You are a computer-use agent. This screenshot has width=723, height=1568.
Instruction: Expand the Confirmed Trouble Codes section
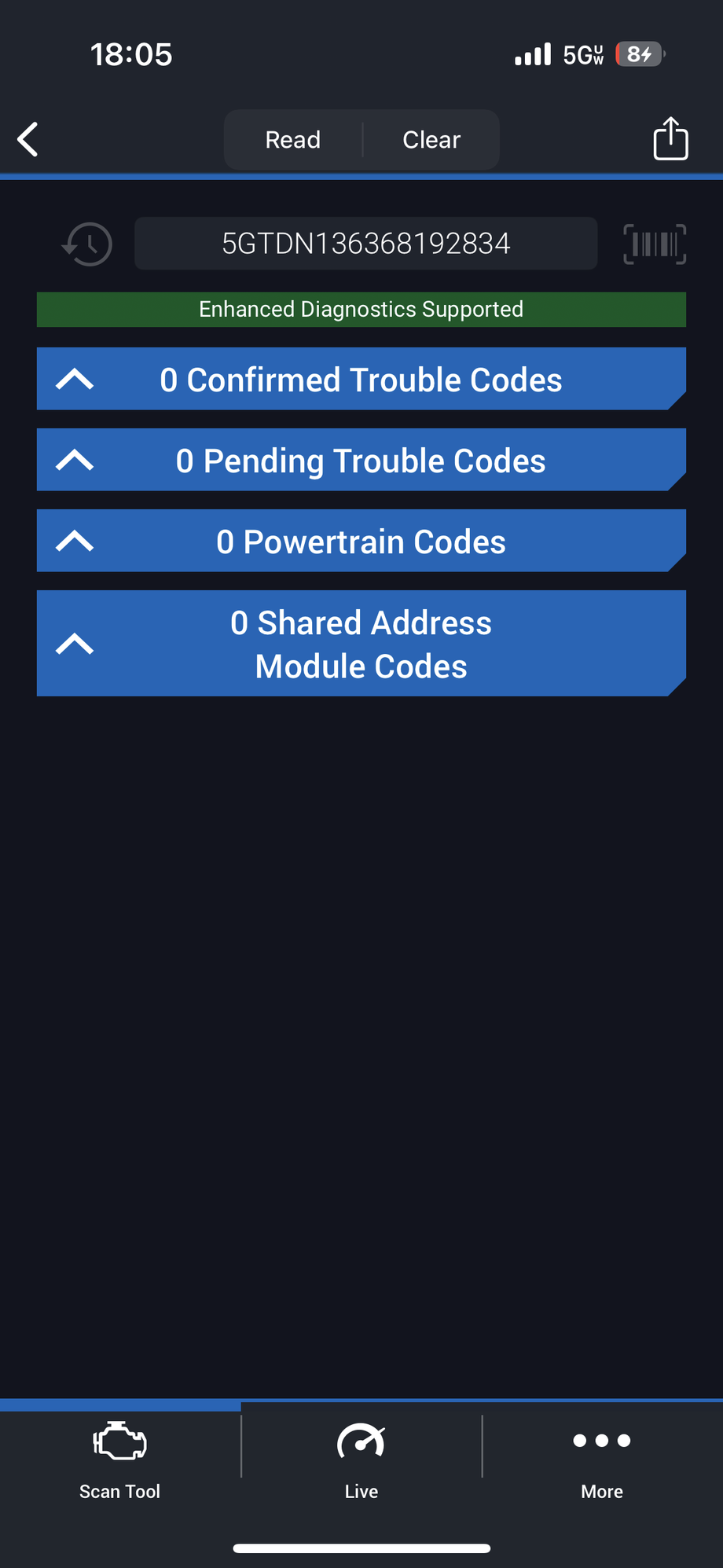[361, 380]
